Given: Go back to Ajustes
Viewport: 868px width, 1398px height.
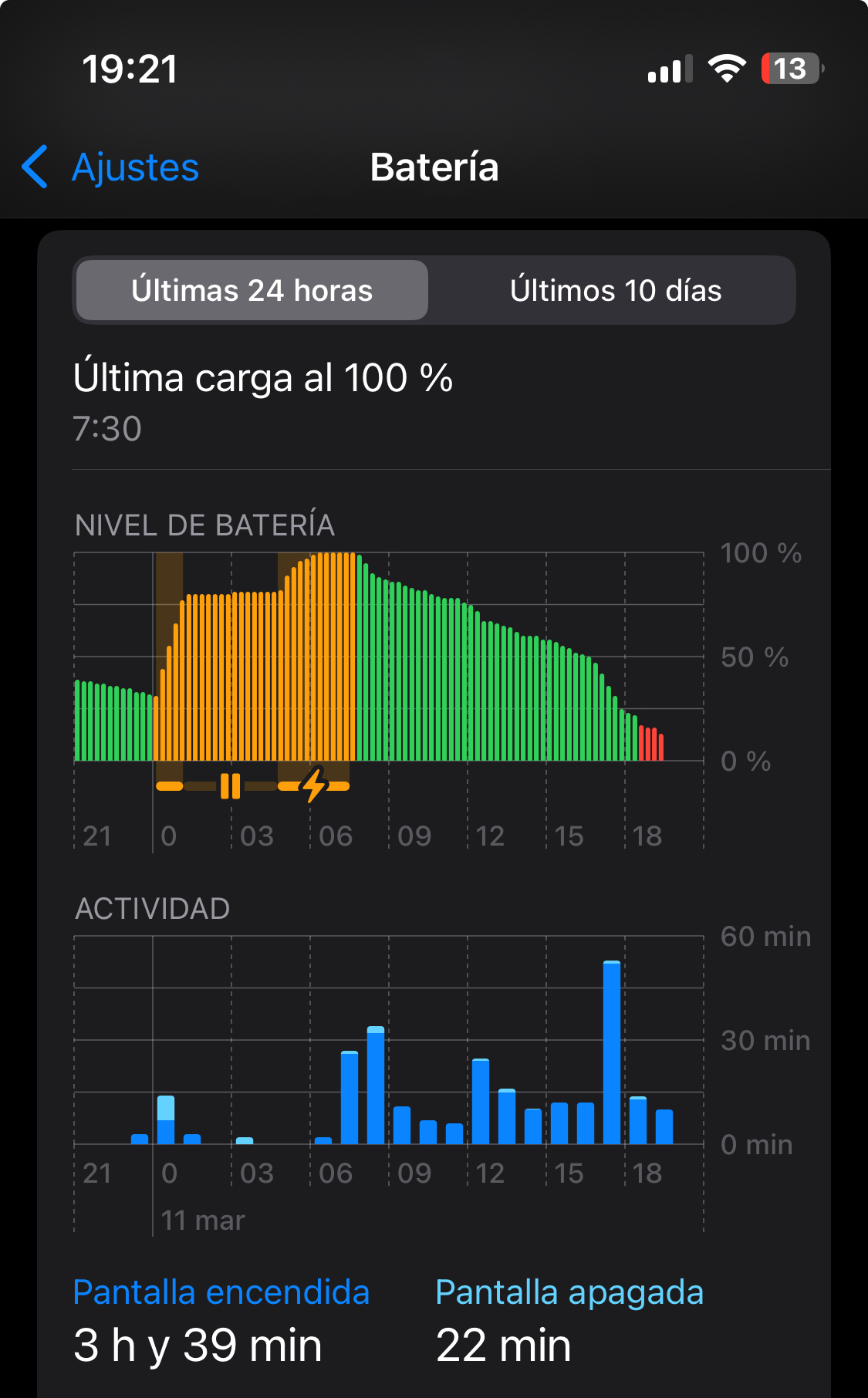Looking at the screenshot, I should point(111,167).
